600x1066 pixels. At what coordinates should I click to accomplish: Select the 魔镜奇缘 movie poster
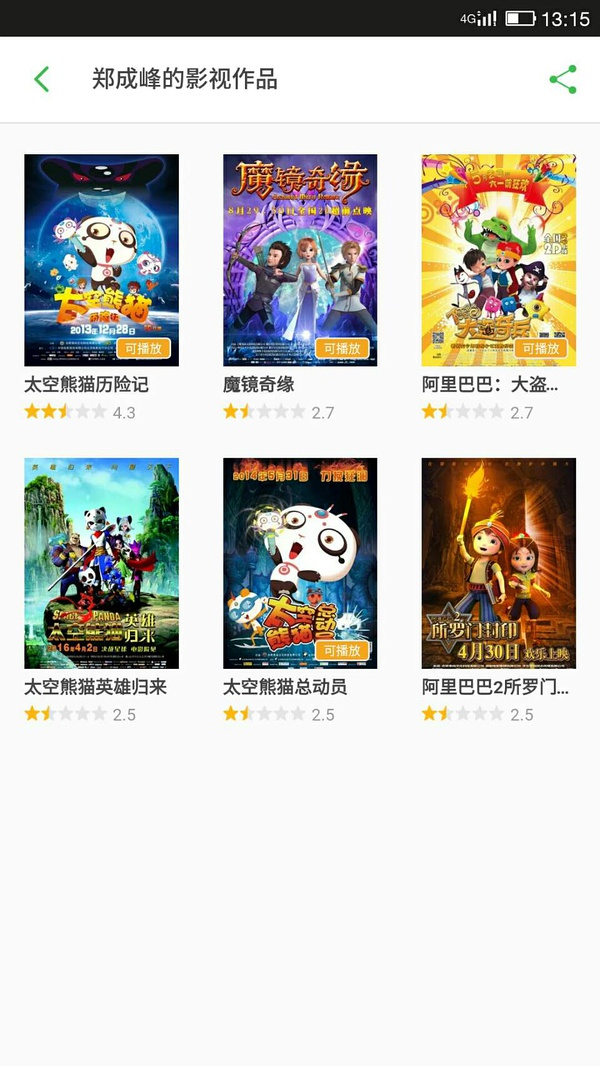coord(300,260)
